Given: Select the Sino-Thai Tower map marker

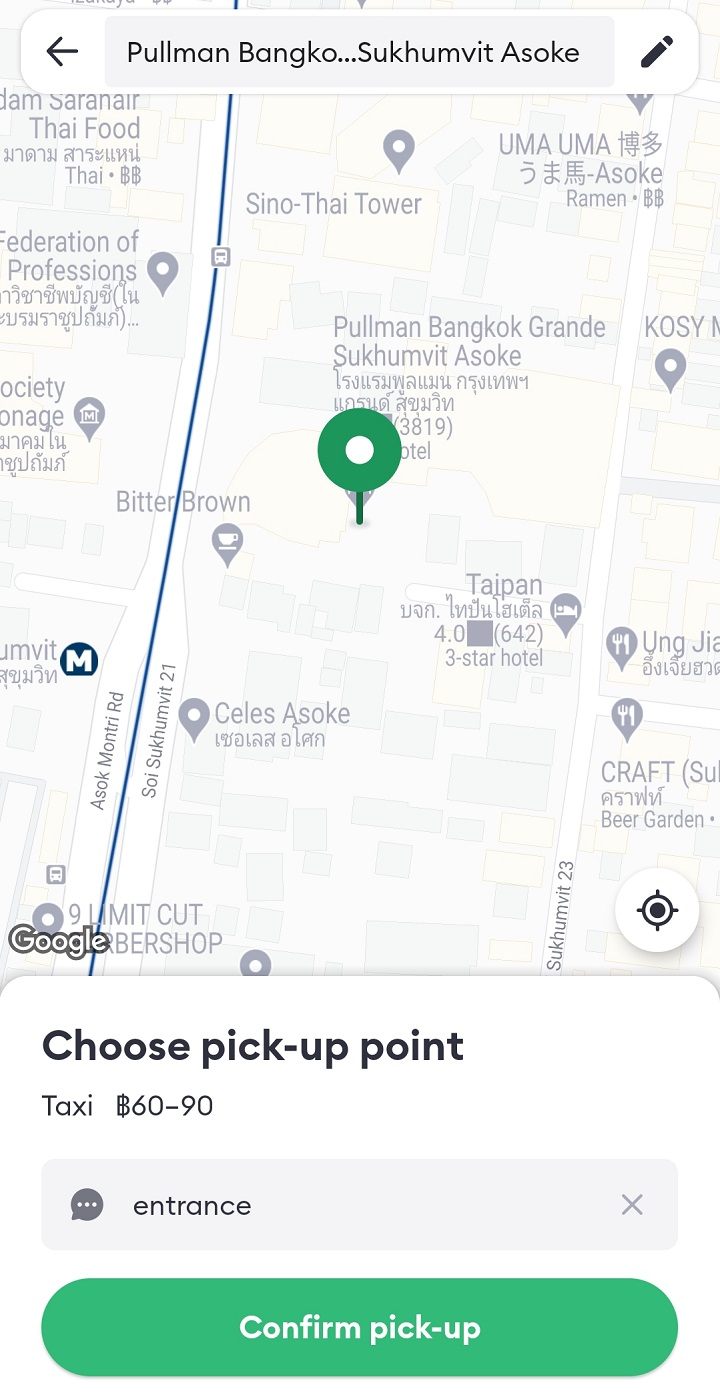Looking at the screenshot, I should [x=399, y=150].
